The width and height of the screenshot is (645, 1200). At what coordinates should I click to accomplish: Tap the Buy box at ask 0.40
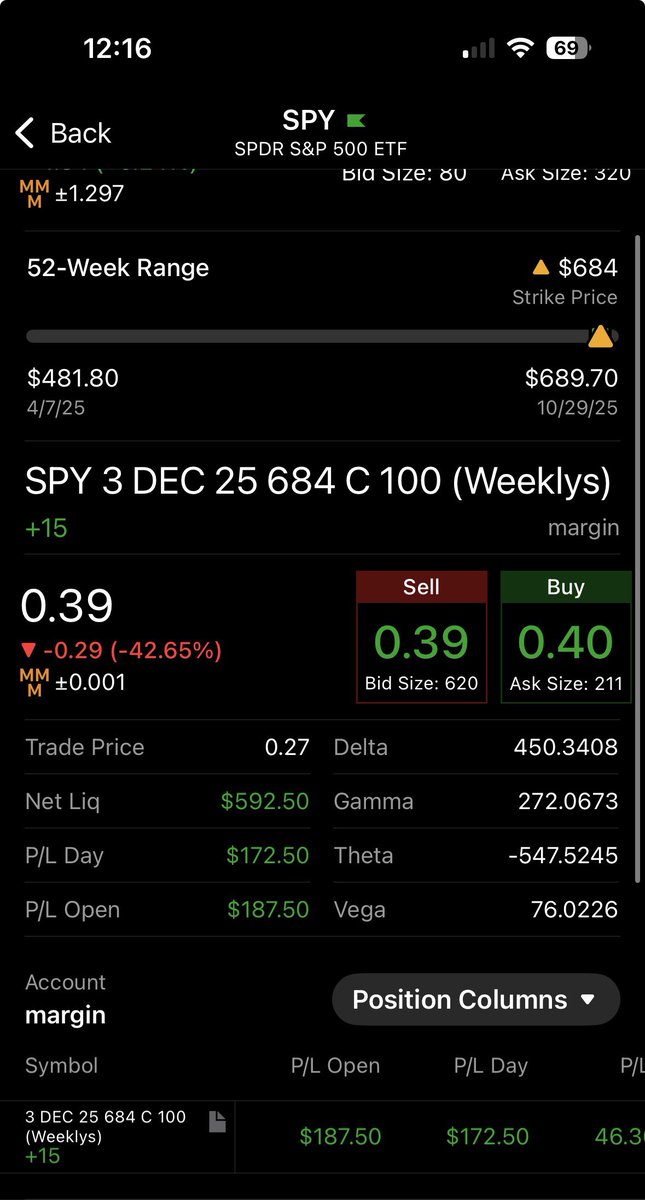coord(565,638)
